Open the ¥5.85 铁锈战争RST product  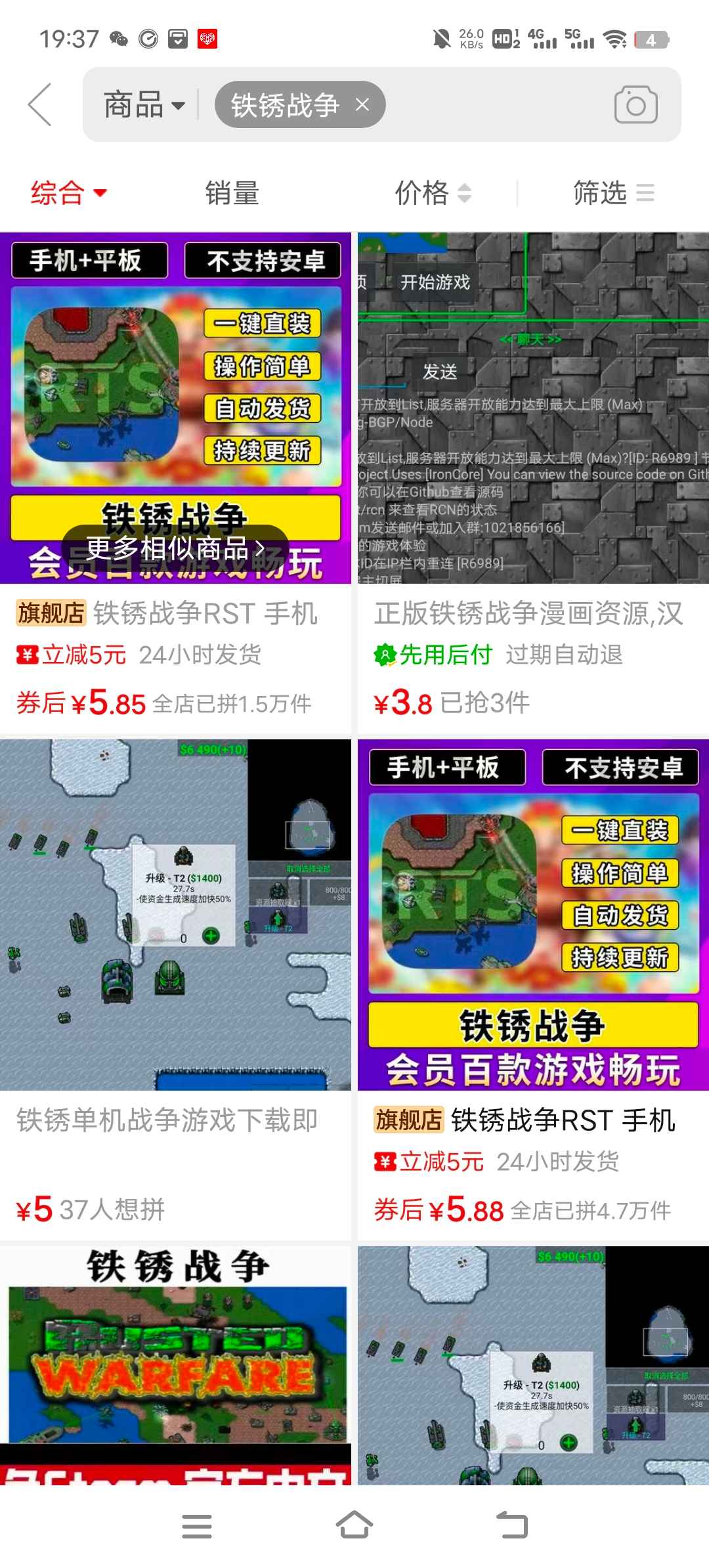(x=175, y=483)
